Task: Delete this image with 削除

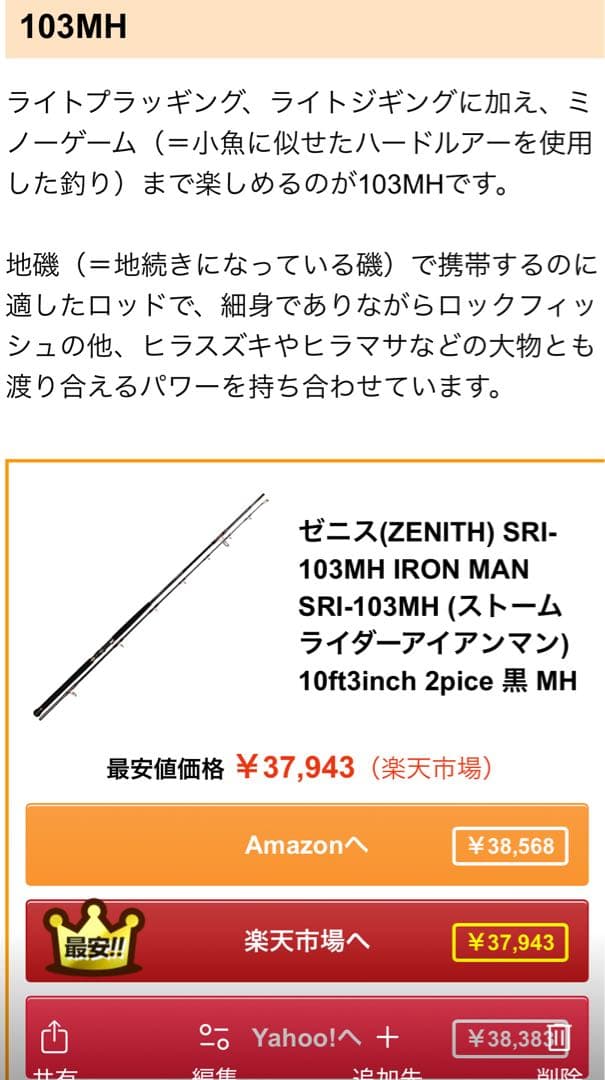Action: 559,1040
